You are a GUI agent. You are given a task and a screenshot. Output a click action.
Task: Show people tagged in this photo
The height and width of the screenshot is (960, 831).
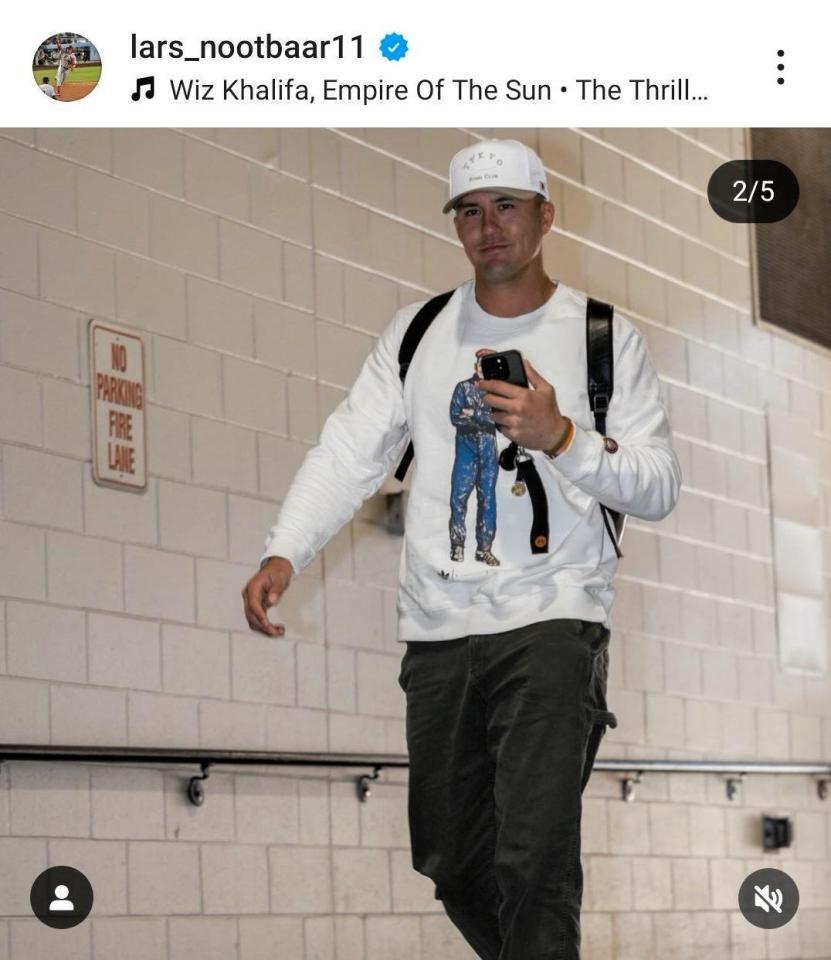click(61, 897)
